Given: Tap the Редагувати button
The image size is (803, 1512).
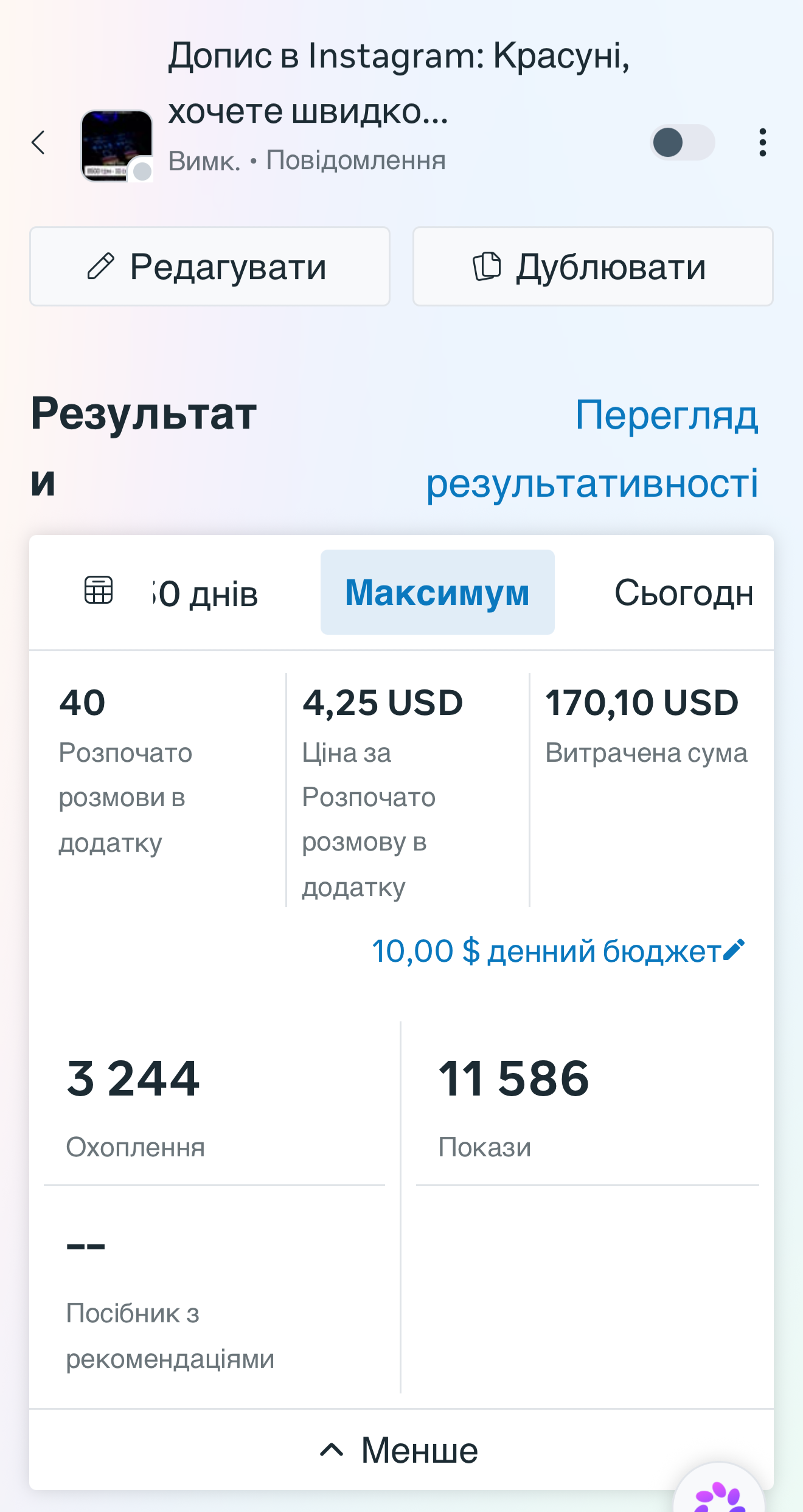Looking at the screenshot, I should point(210,266).
